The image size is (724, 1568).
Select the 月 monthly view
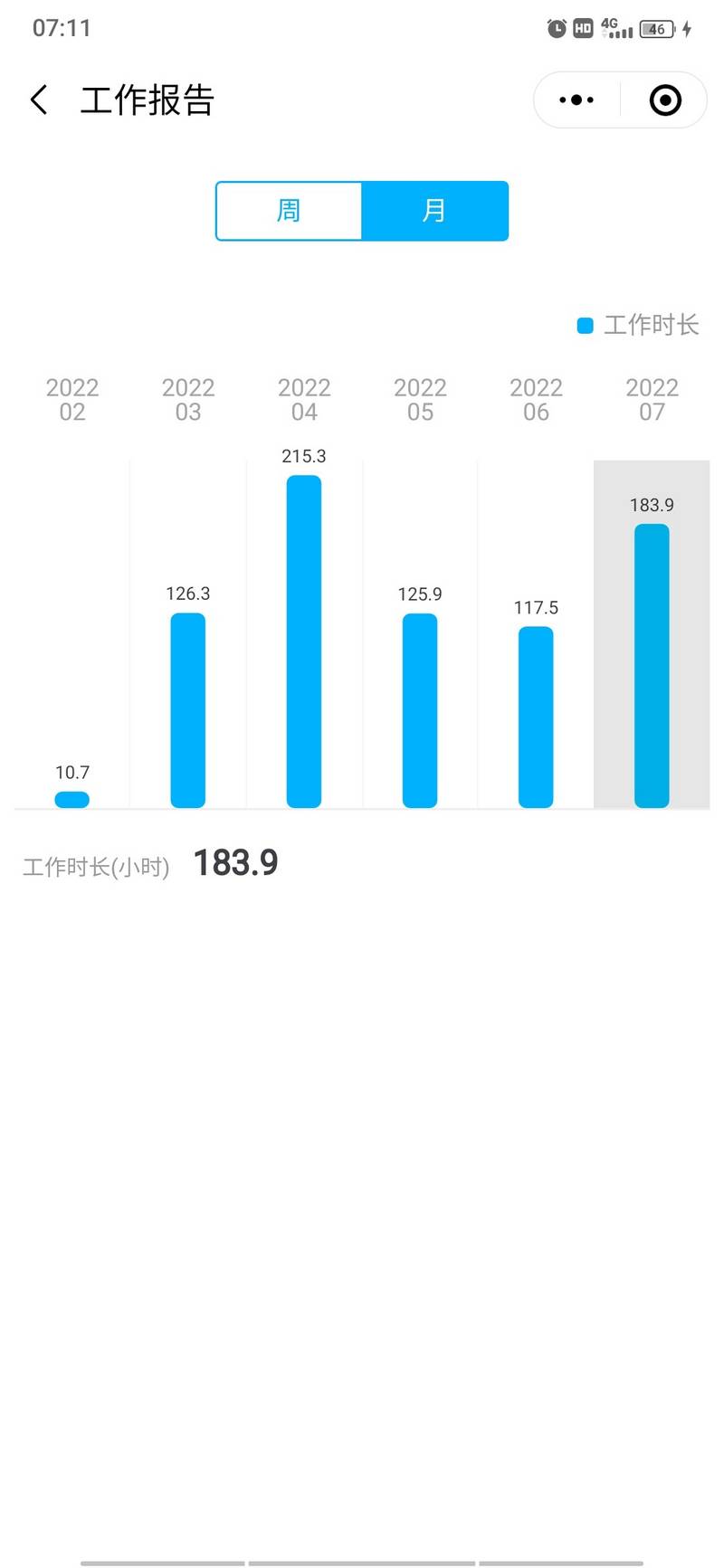pyautogui.click(x=435, y=211)
